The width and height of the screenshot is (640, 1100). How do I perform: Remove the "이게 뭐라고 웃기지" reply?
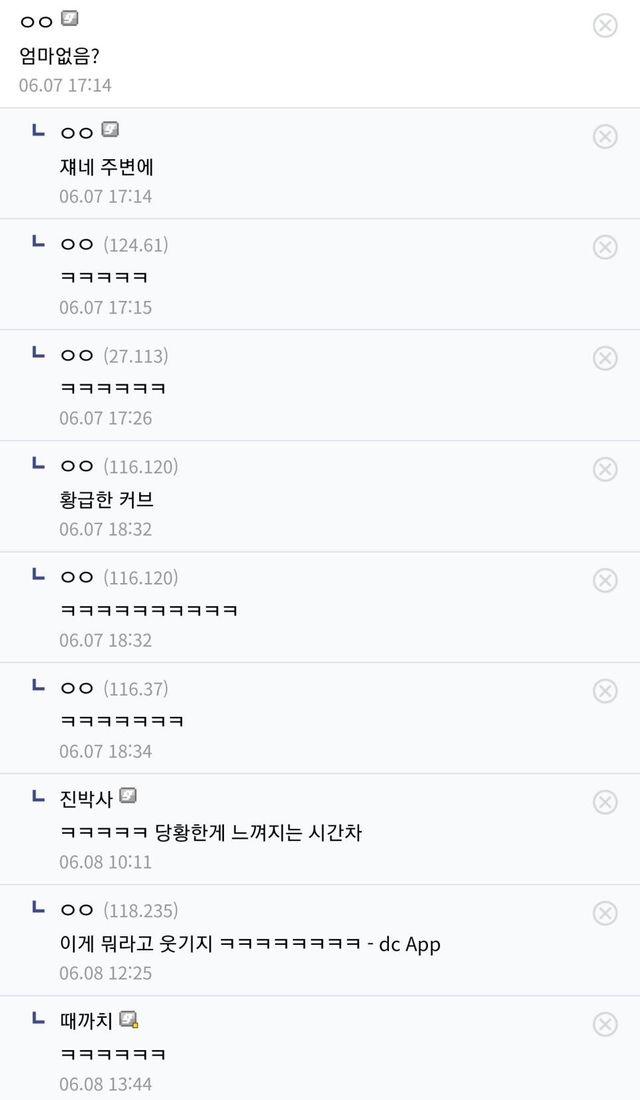click(605, 913)
